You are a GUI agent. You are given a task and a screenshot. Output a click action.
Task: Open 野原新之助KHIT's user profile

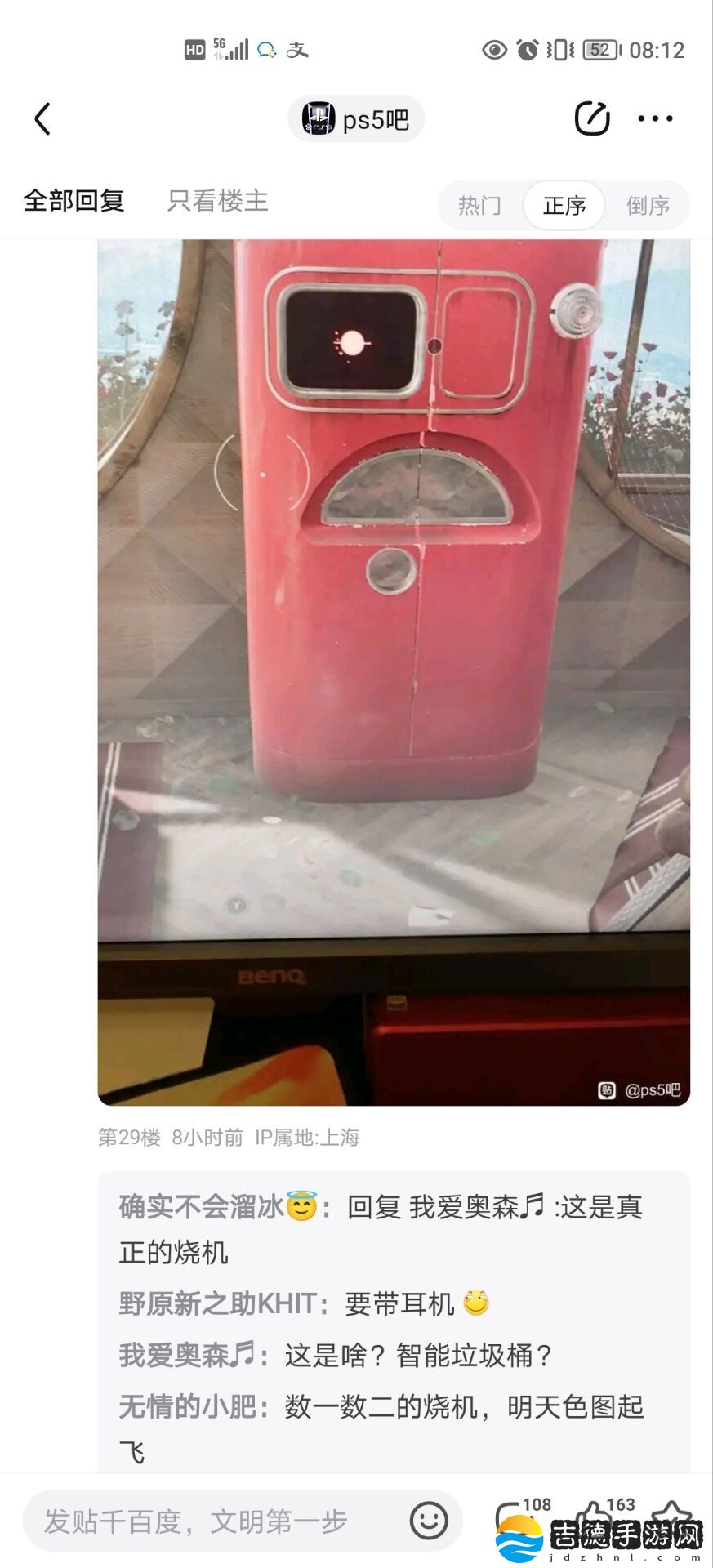(217, 1304)
